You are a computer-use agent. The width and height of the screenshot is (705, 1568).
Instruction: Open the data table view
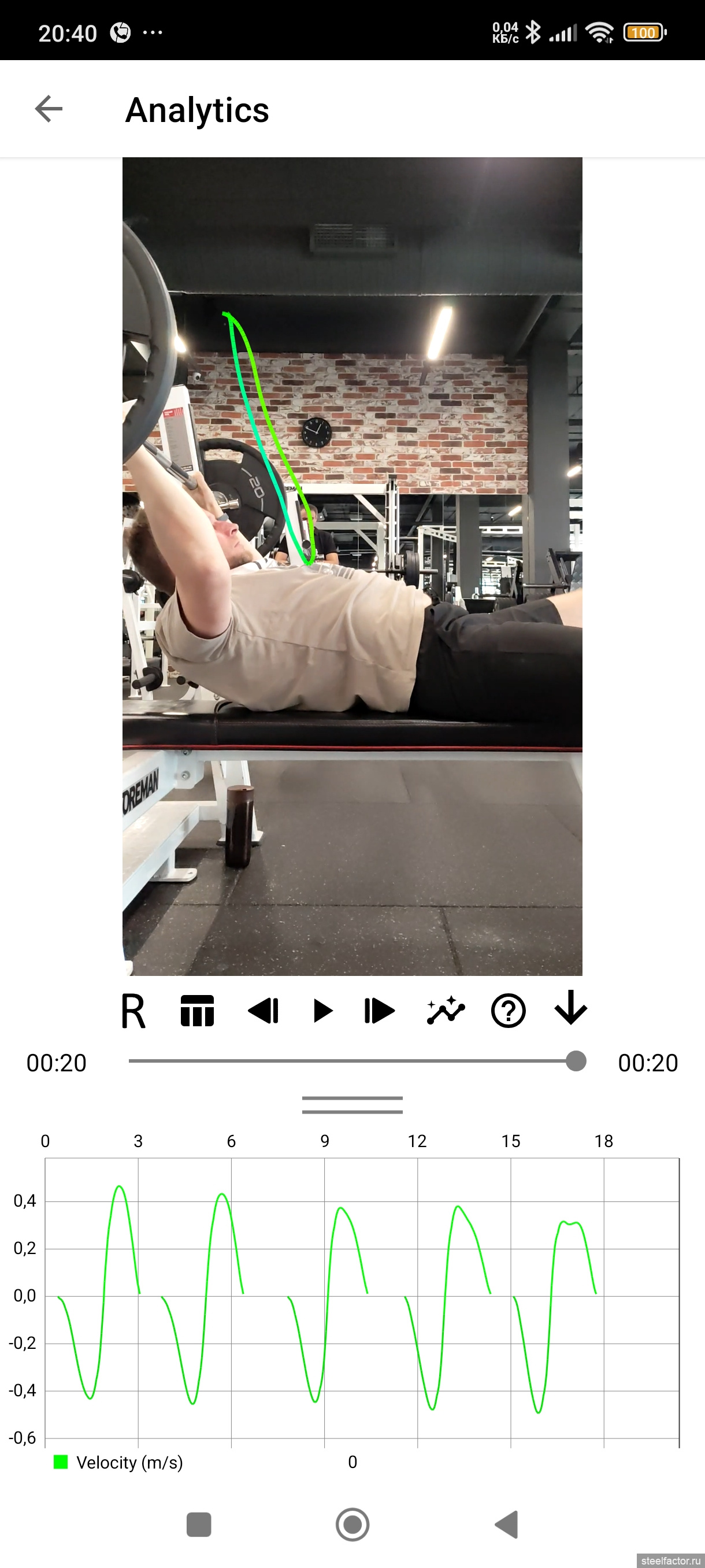click(197, 1011)
